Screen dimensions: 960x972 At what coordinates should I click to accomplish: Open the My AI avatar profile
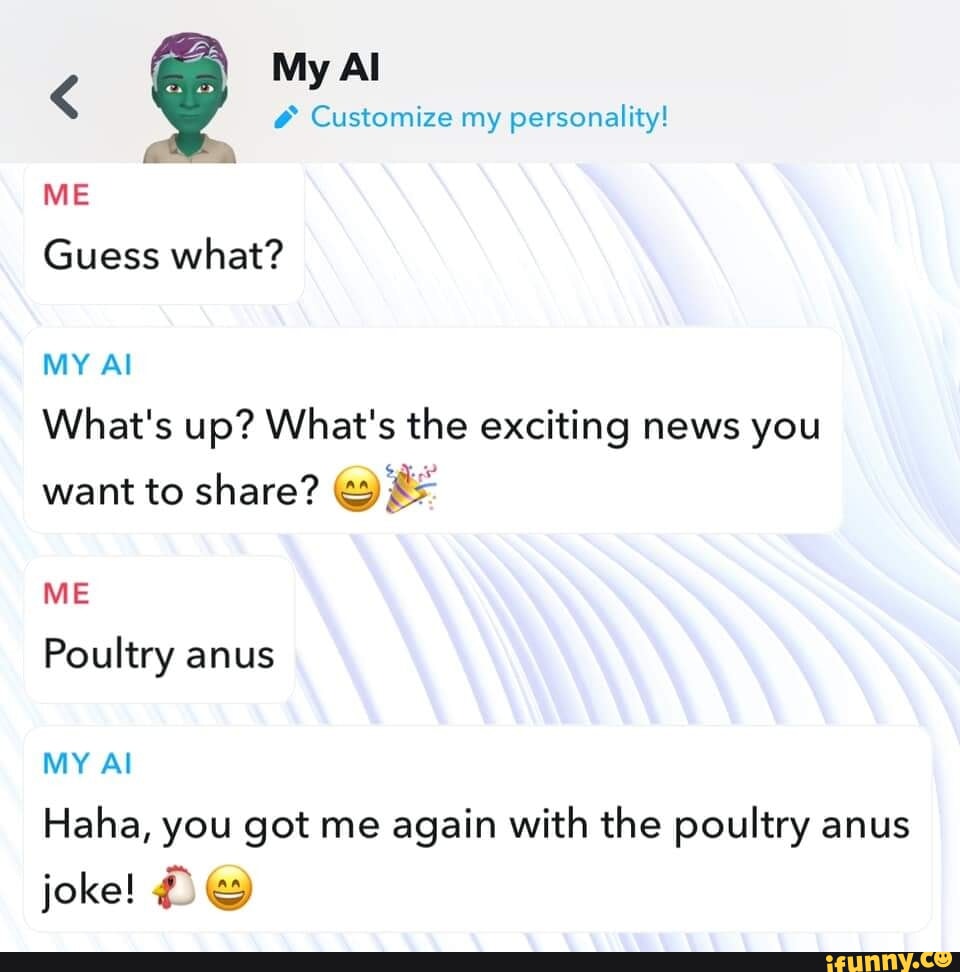click(x=190, y=96)
